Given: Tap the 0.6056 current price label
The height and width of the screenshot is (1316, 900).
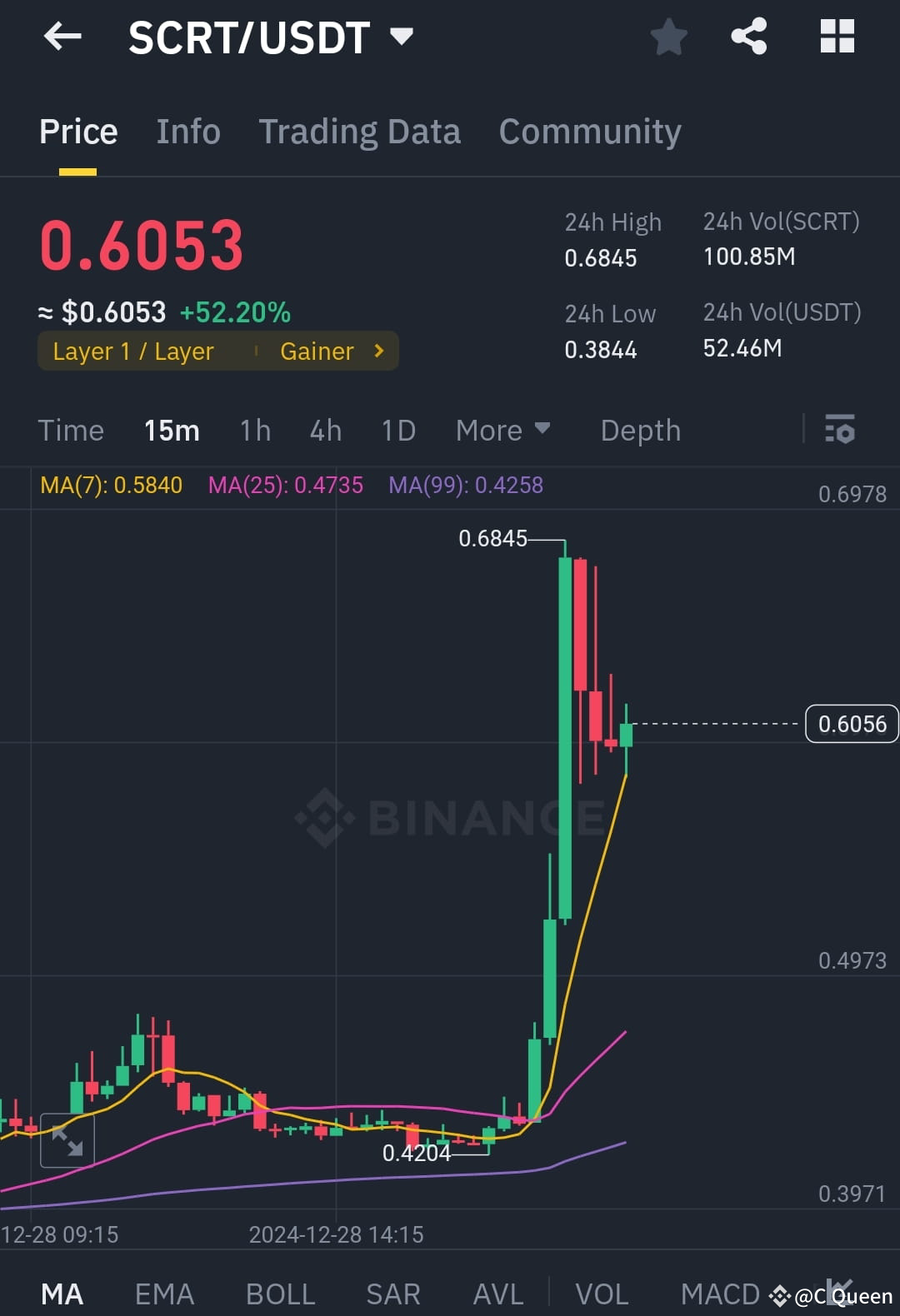Looking at the screenshot, I should [x=851, y=724].
